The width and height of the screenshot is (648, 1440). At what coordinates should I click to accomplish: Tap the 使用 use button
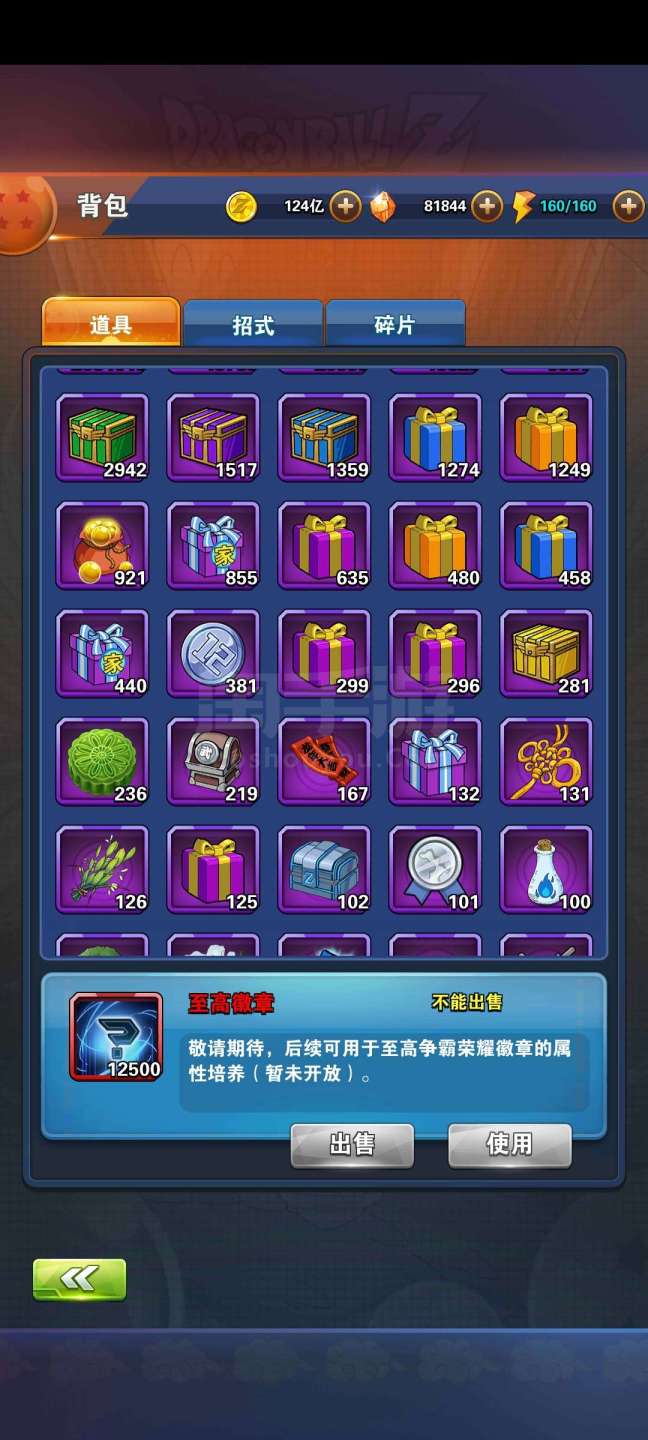point(509,1144)
